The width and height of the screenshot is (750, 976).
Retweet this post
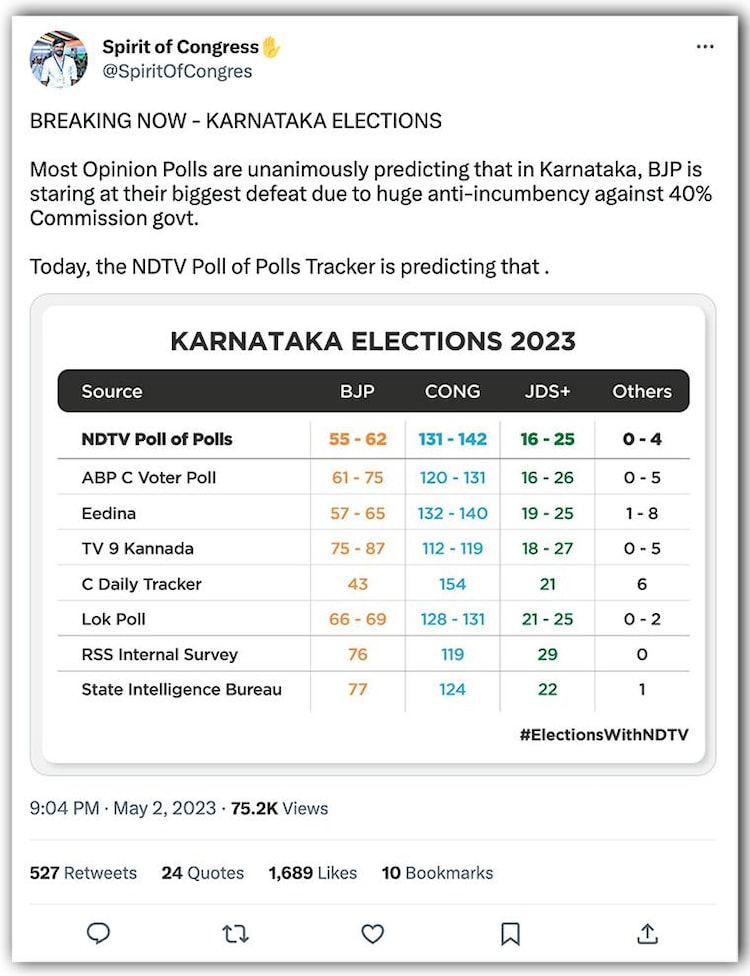click(235, 933)
